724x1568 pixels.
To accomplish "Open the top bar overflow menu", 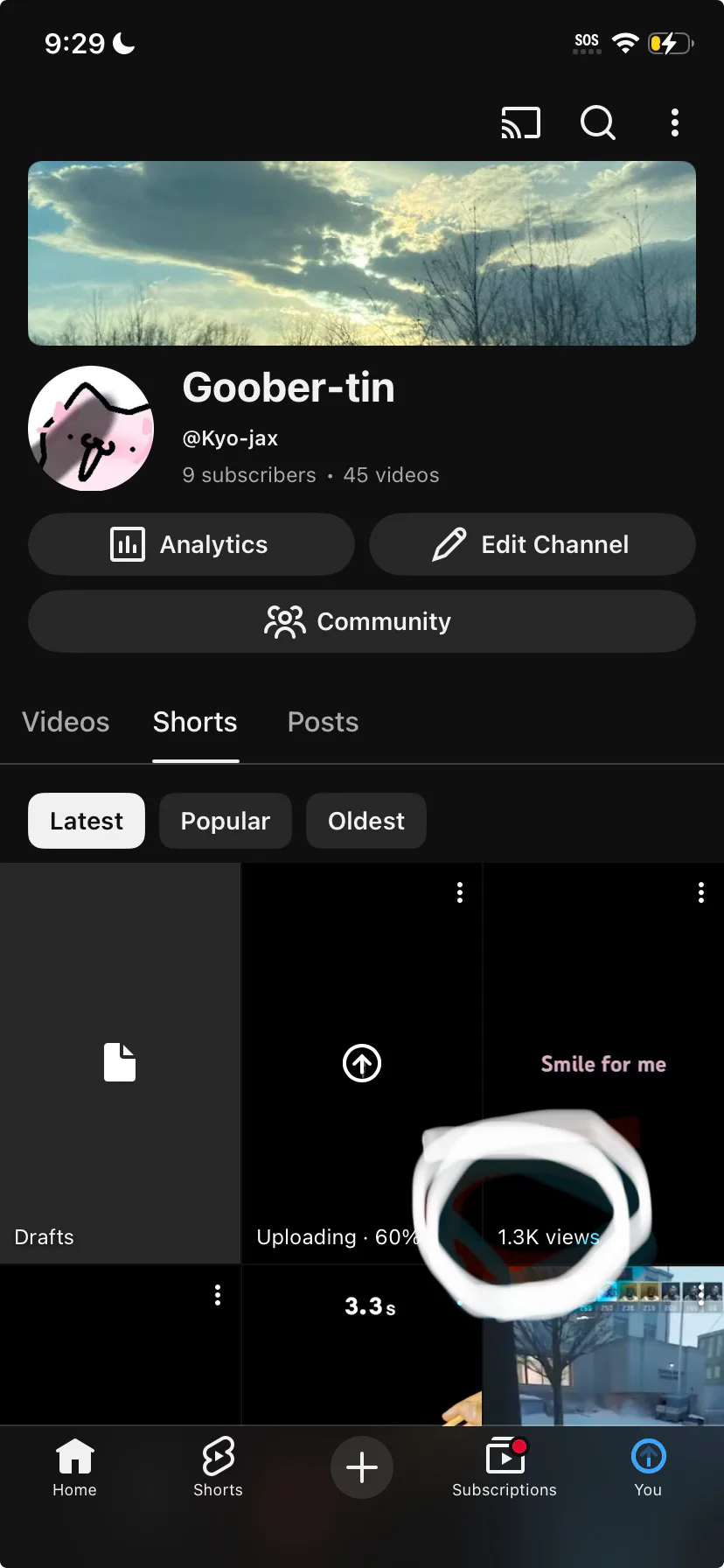I will click(x=674, y=123).
